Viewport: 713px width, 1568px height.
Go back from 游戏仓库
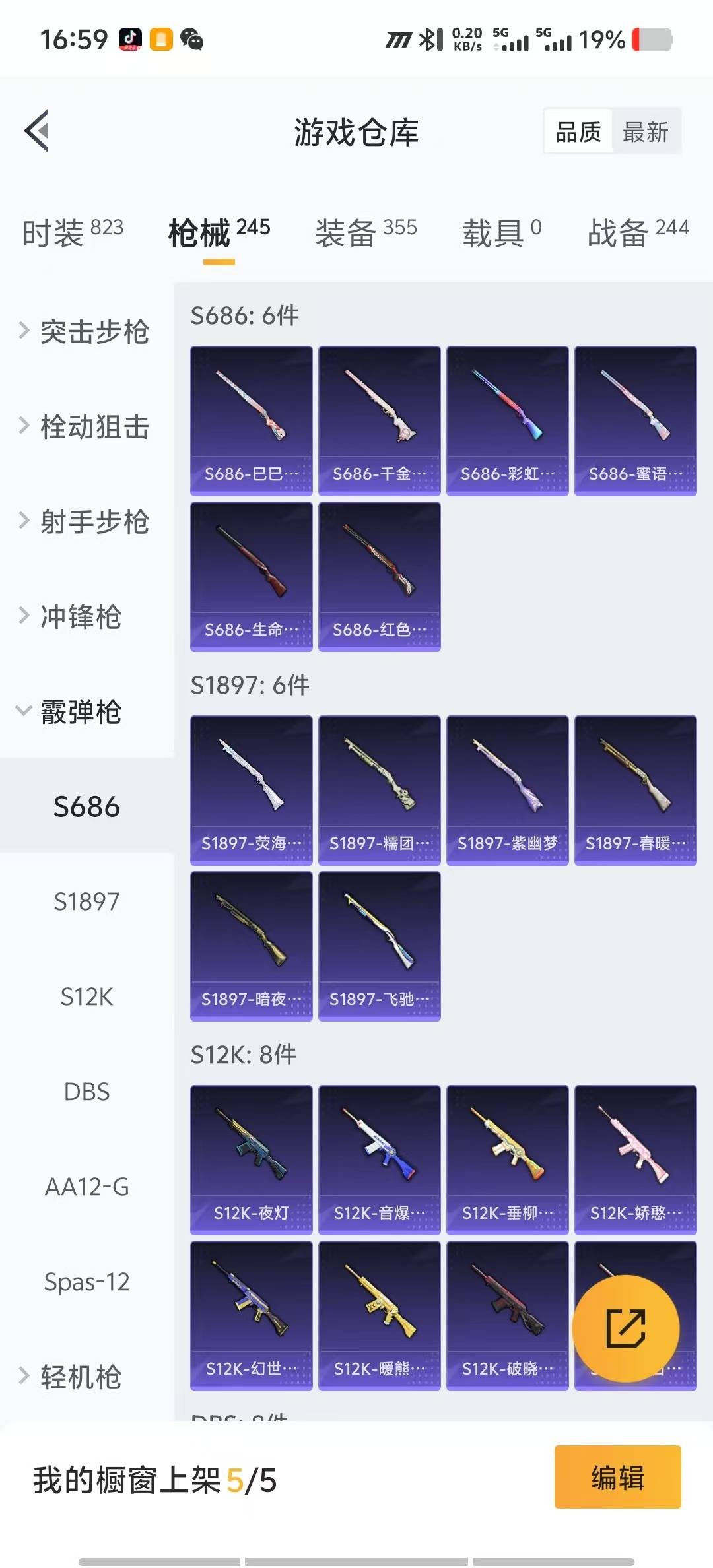pos(37,131)
